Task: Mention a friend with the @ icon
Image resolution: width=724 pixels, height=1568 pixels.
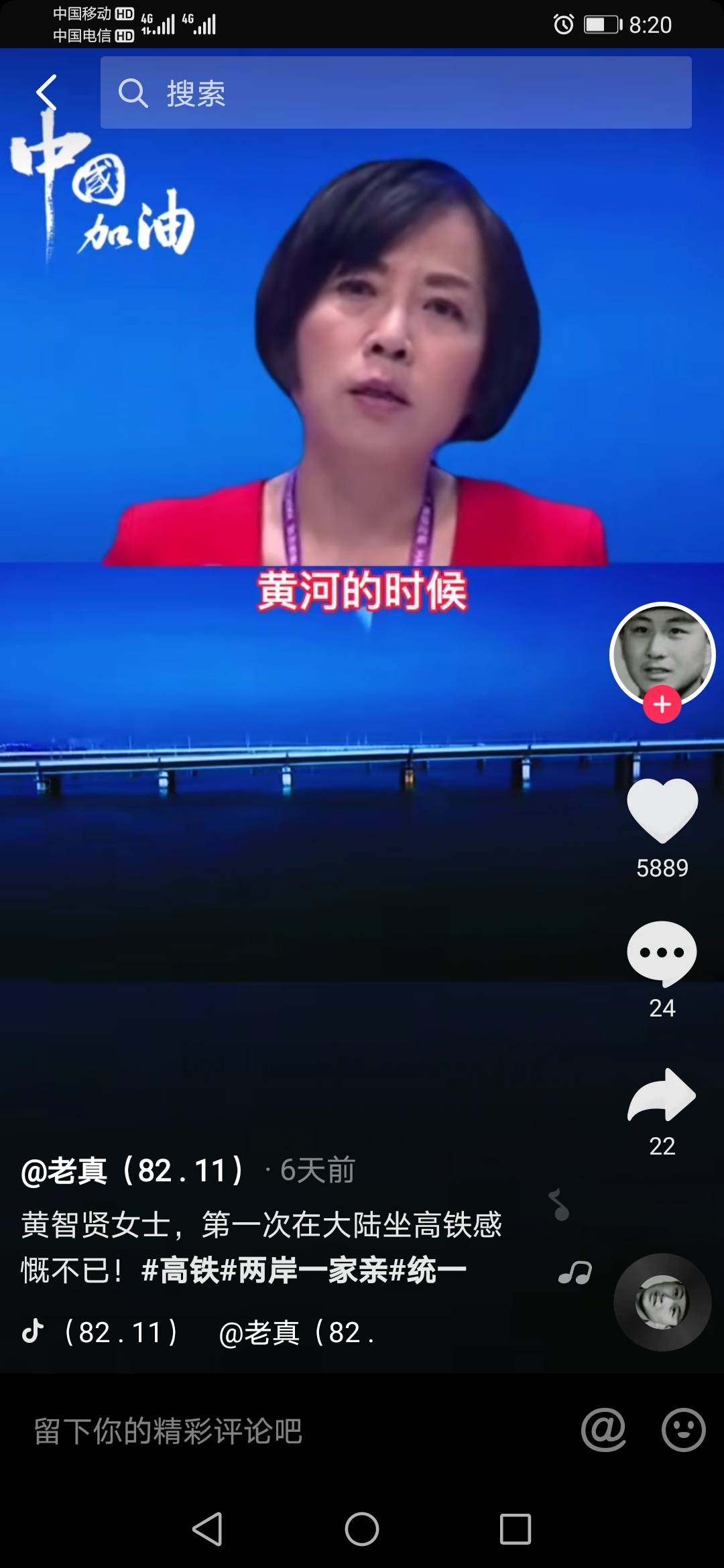Action: [x=603, y=1431]
